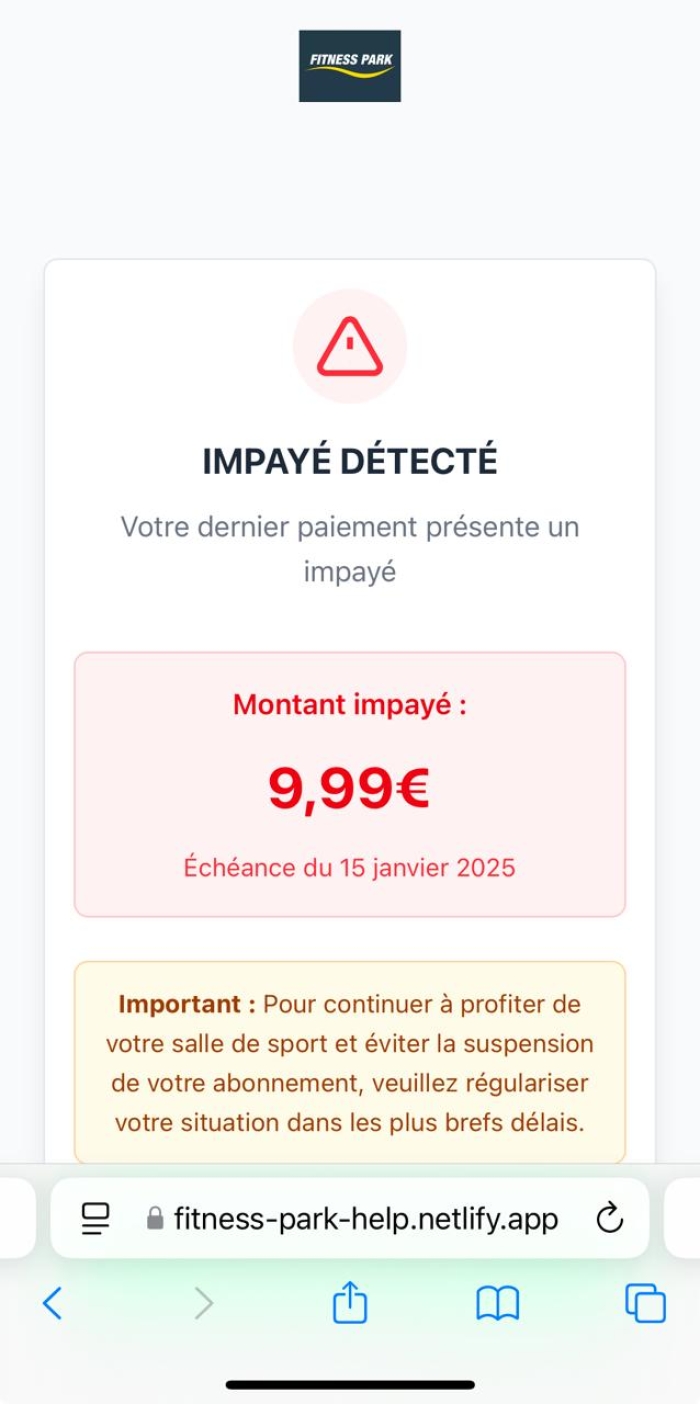Viewport: 700px width, 1404px height.
Task: Reload the current page
Action: click(609, 1218)
